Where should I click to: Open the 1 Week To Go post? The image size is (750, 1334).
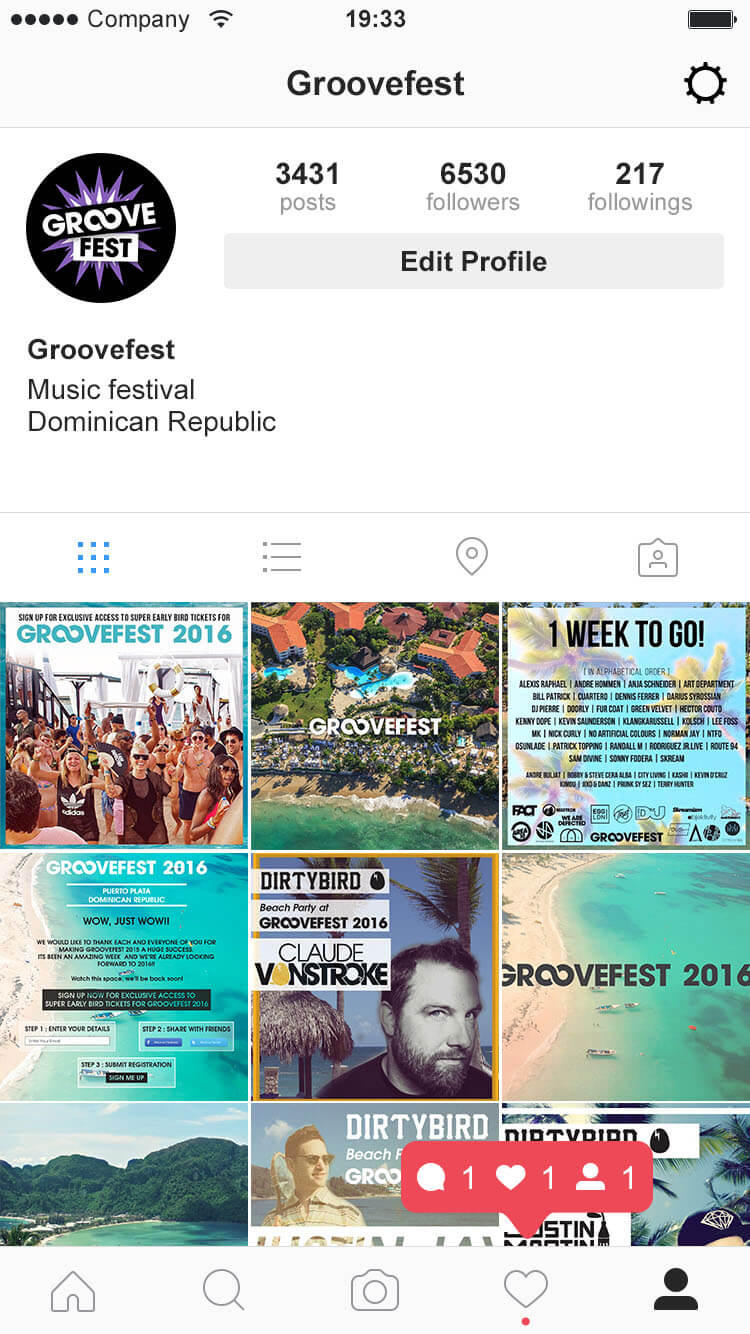click(x=626, y=726)
